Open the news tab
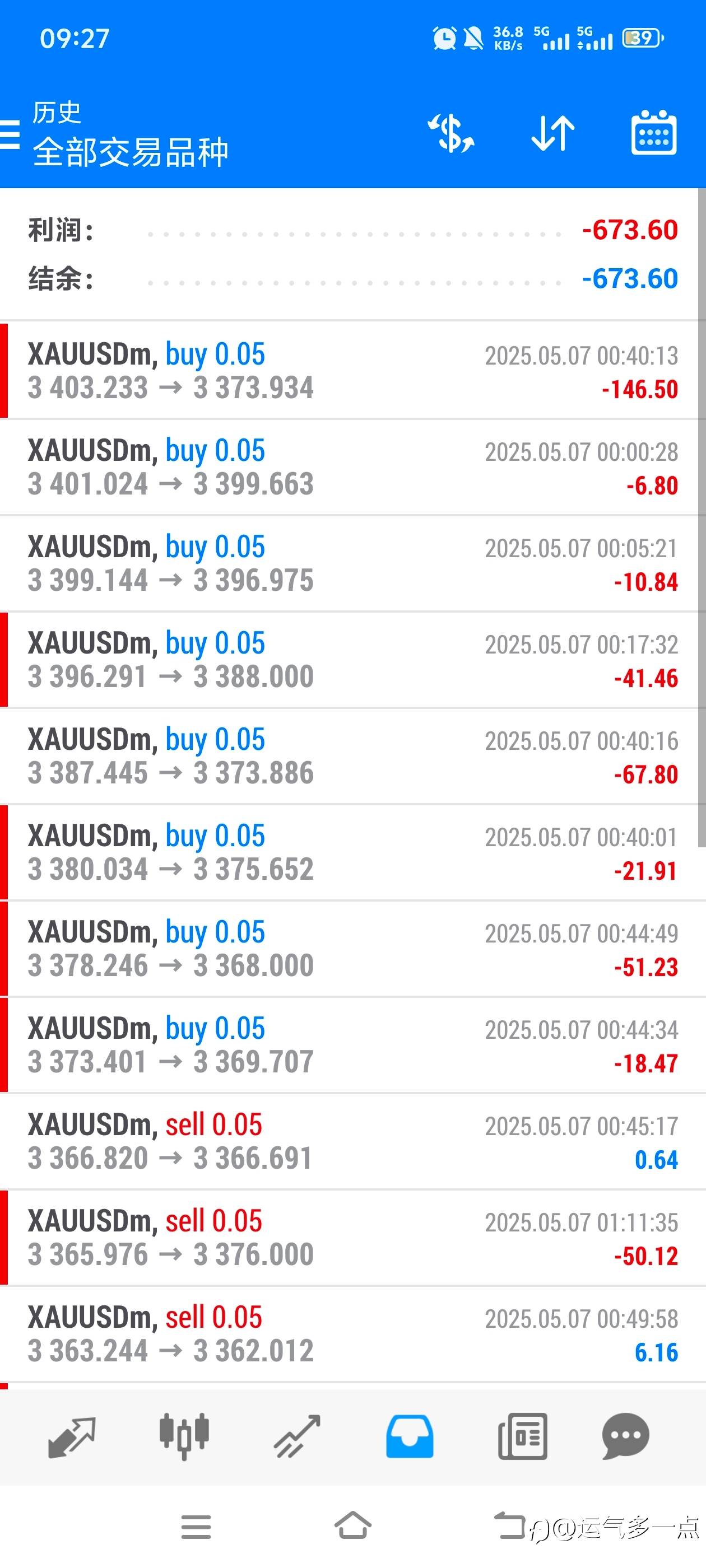 point(522,1436)
